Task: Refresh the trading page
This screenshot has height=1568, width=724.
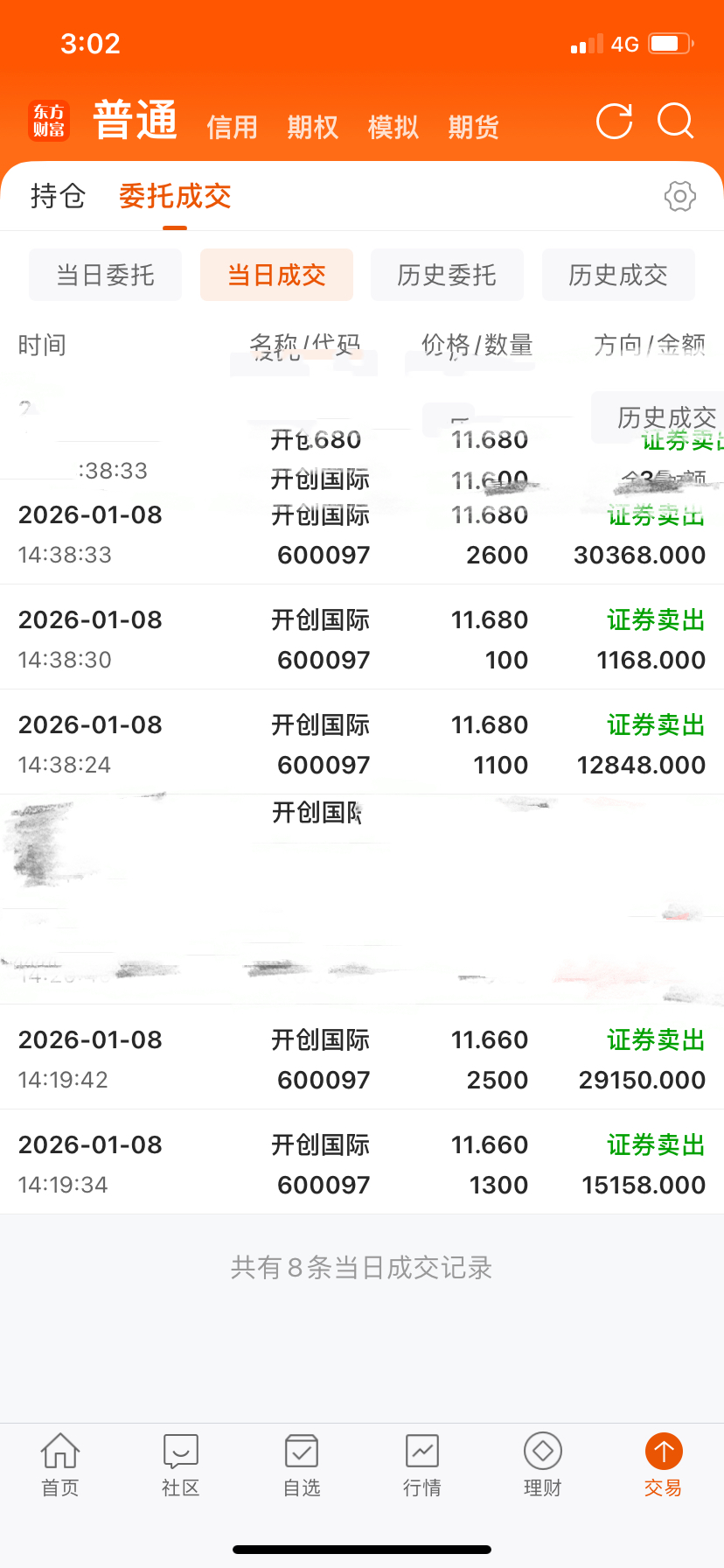Action: (x=614, y=122)
